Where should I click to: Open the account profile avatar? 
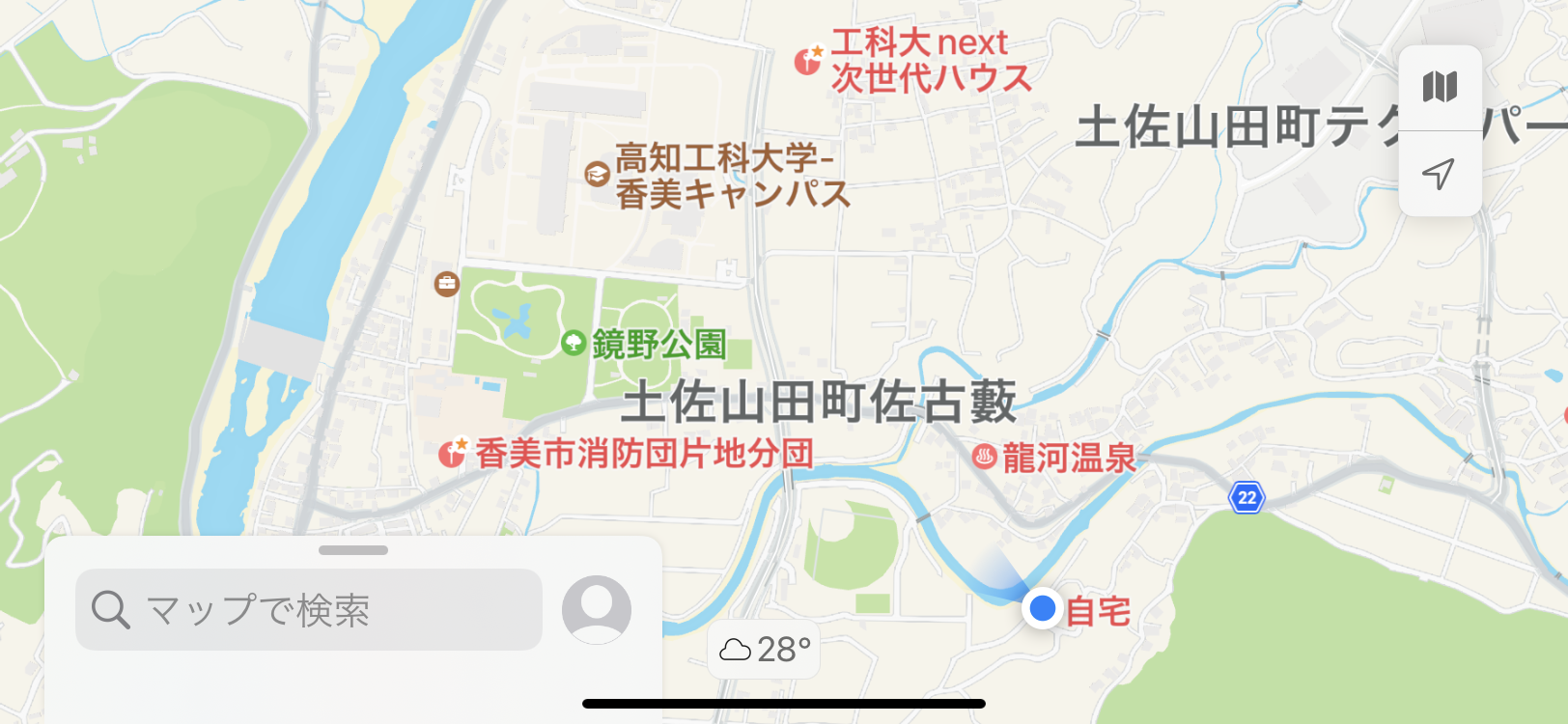(597, 610)
